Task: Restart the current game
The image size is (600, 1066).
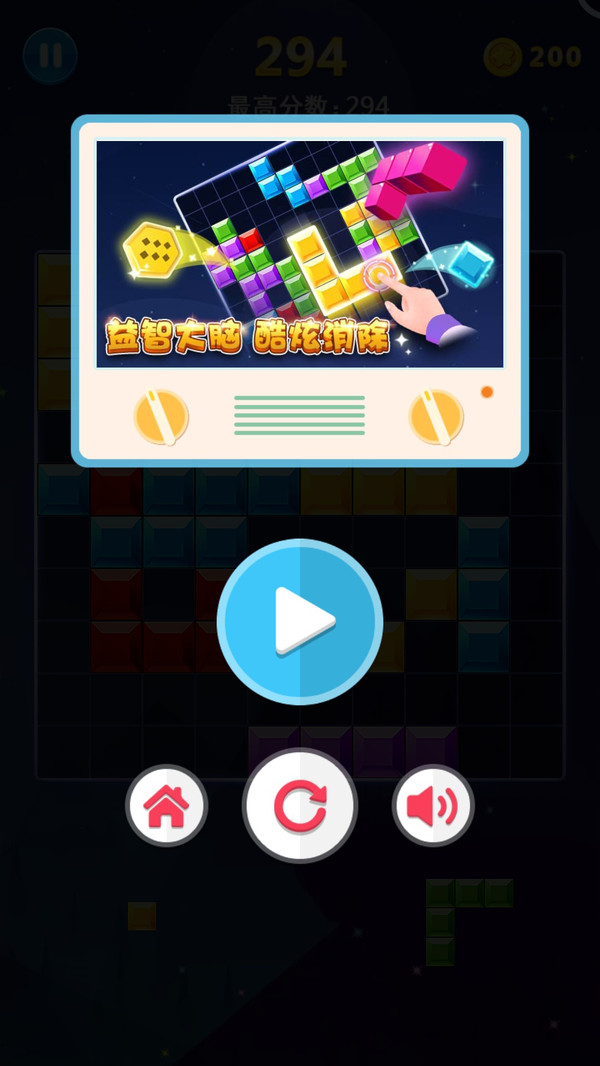Action: 300,805
